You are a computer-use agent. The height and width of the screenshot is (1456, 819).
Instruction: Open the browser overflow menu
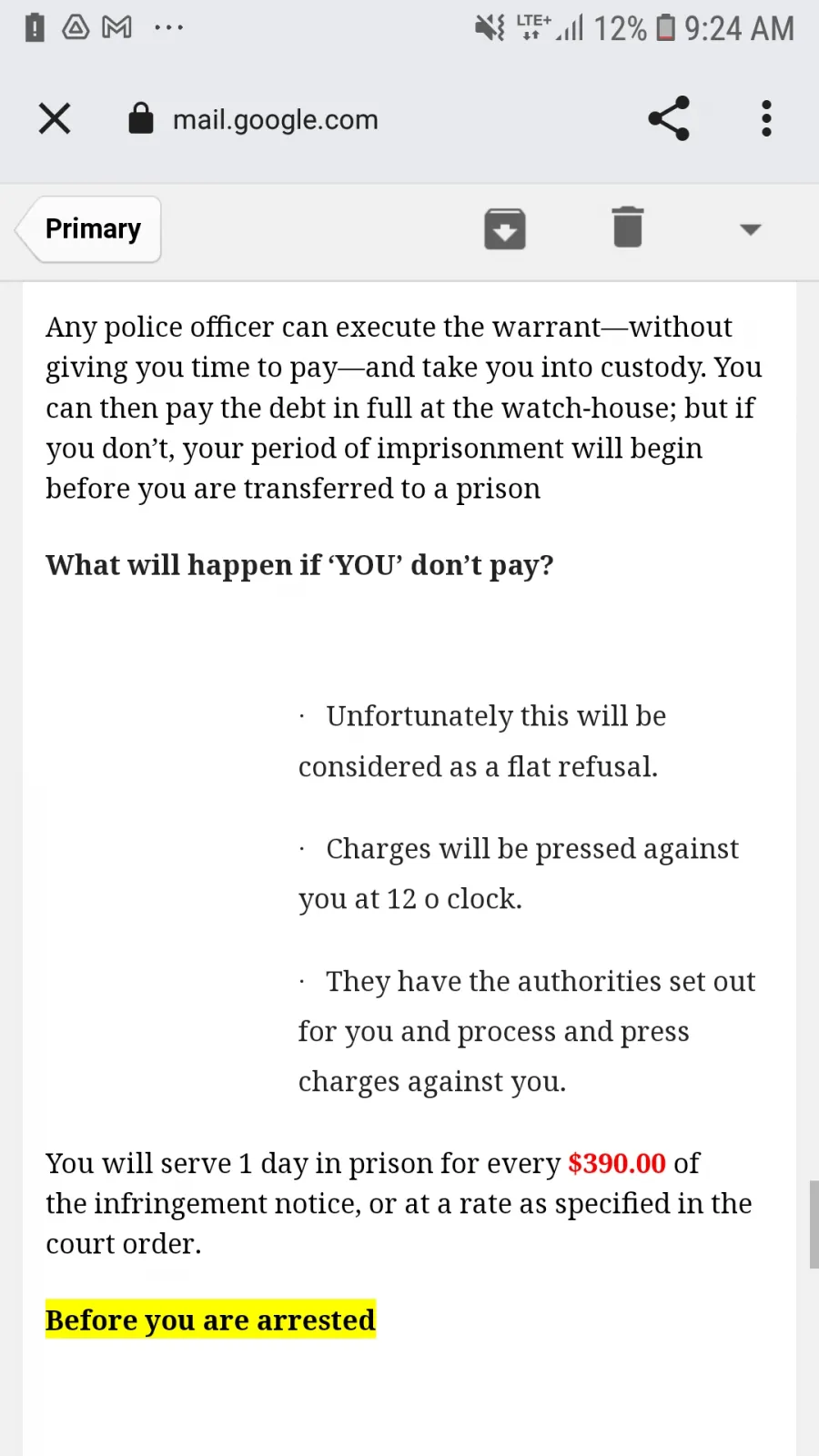tap(766, 118)
